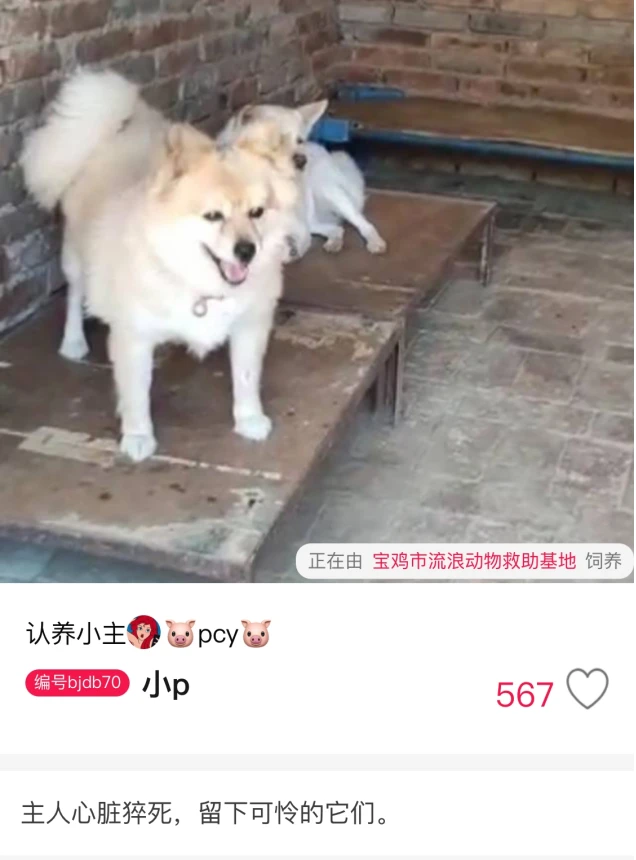Open 宝鸡市流浪动物救助基地 rescue base link
636x860 pixels.
click(x=474, y=561)
